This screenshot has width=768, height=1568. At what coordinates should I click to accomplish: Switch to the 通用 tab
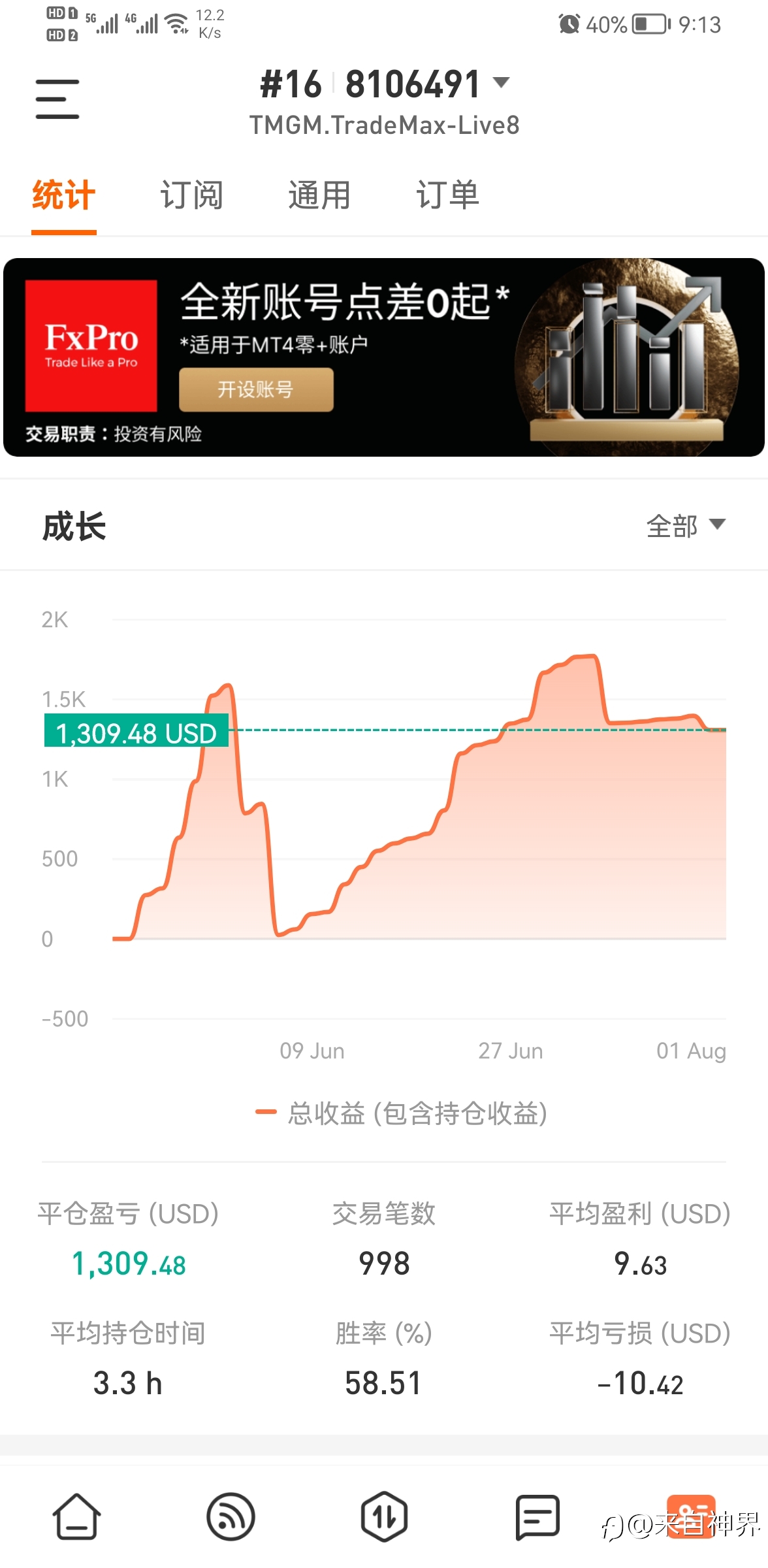tap(319, 195)
